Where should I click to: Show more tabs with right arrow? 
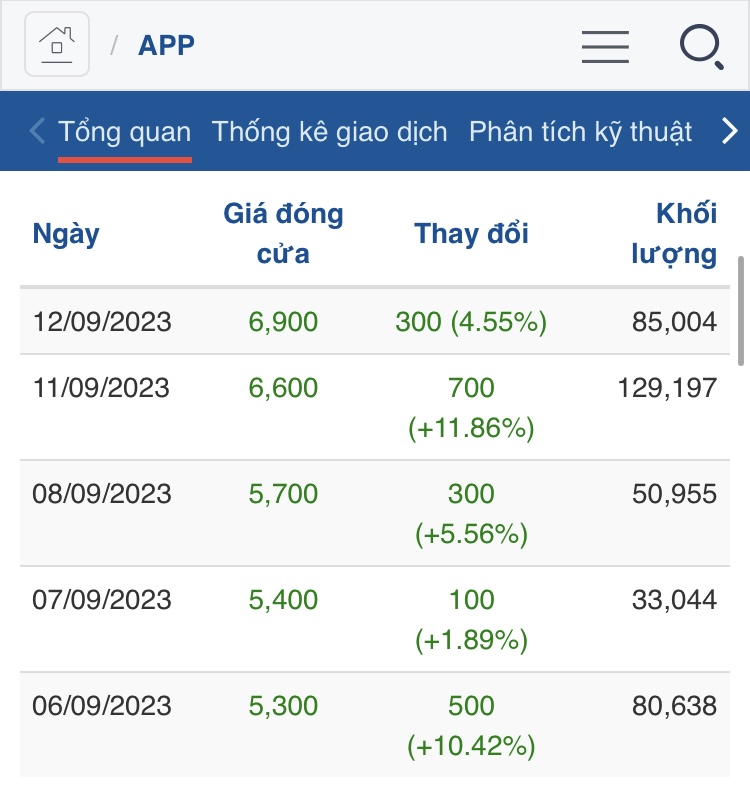[729, 132]
